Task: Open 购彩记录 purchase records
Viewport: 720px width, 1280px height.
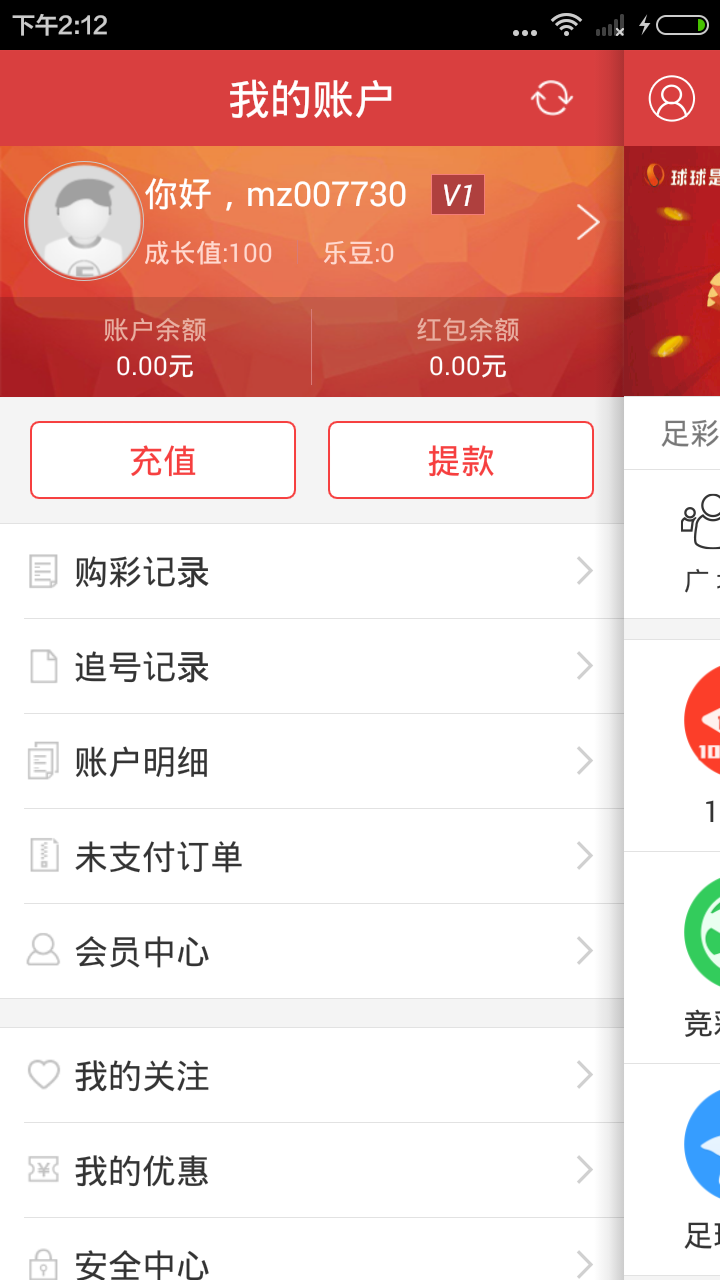Action: tap(310, 572)
